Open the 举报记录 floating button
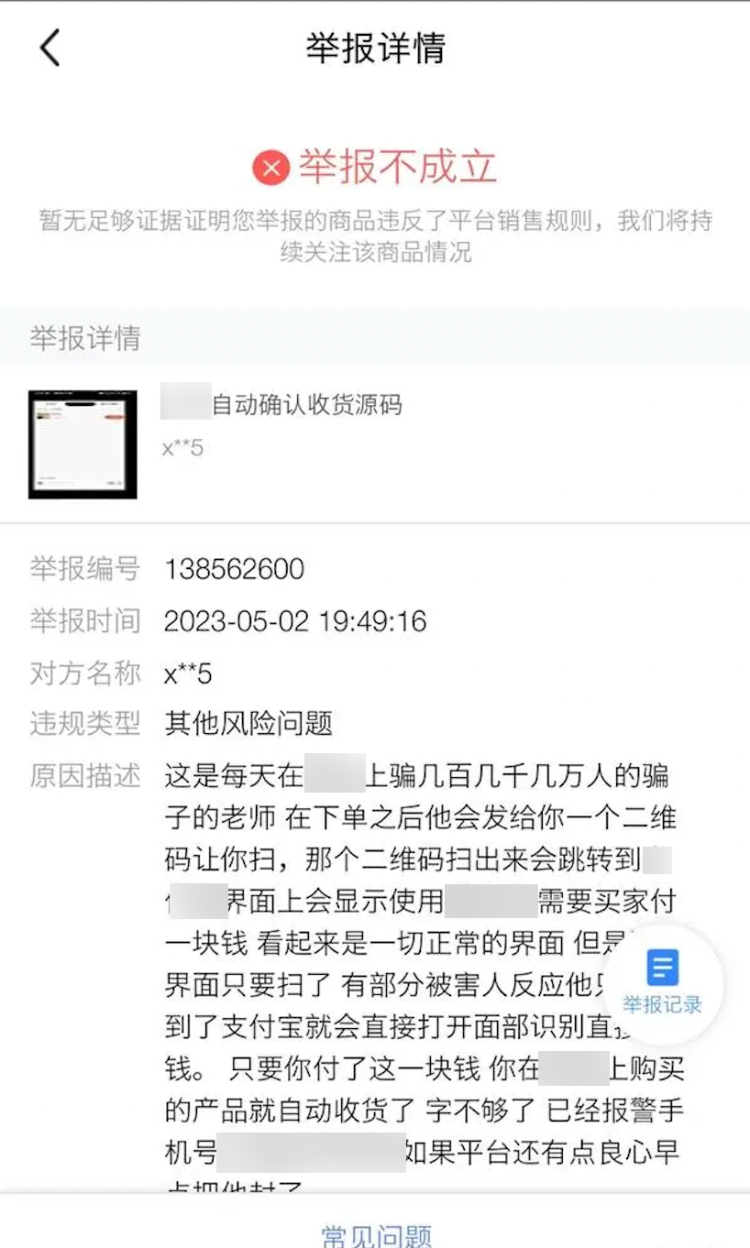 662,981
